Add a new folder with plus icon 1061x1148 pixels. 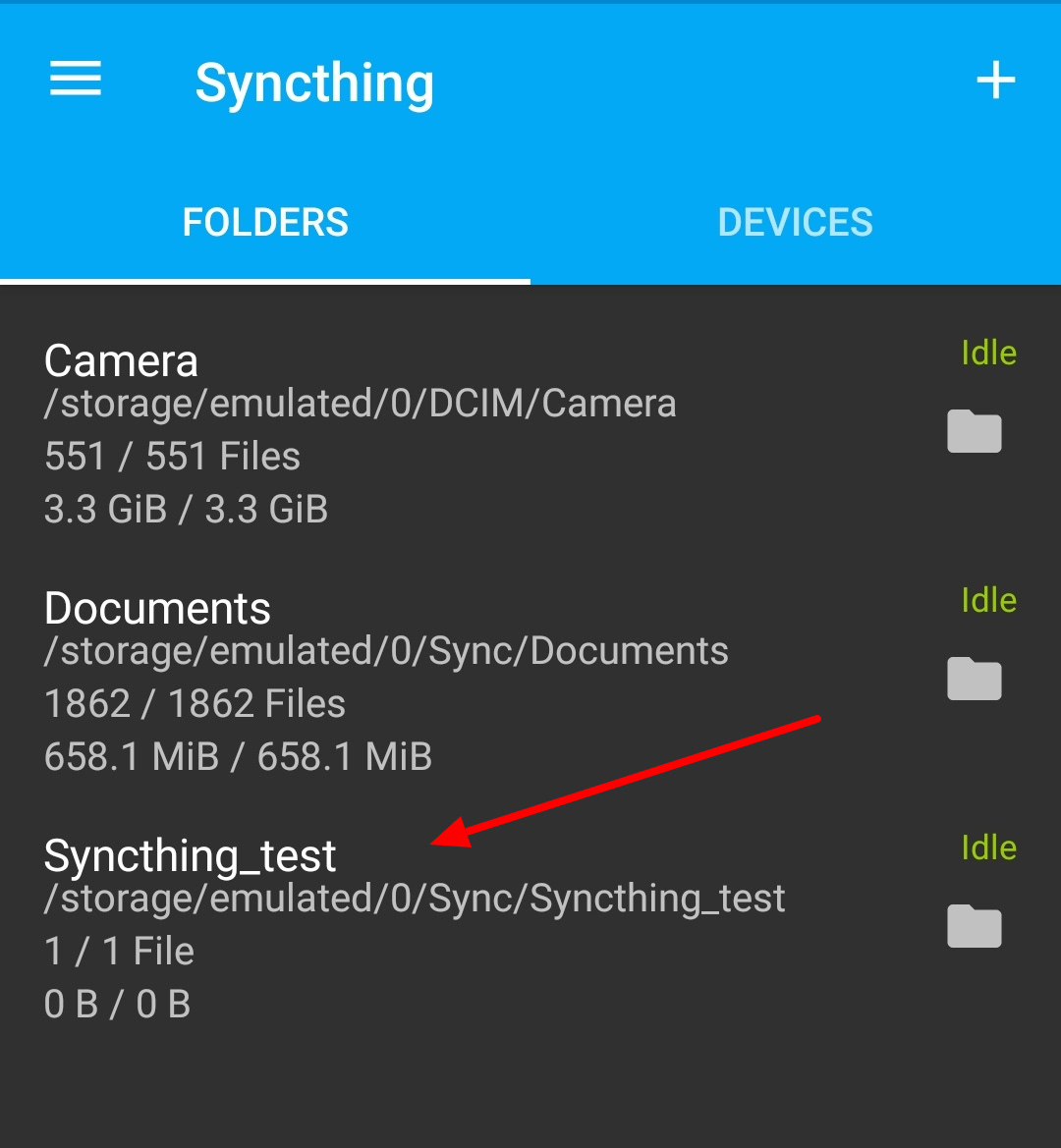[x=995, y=80]
